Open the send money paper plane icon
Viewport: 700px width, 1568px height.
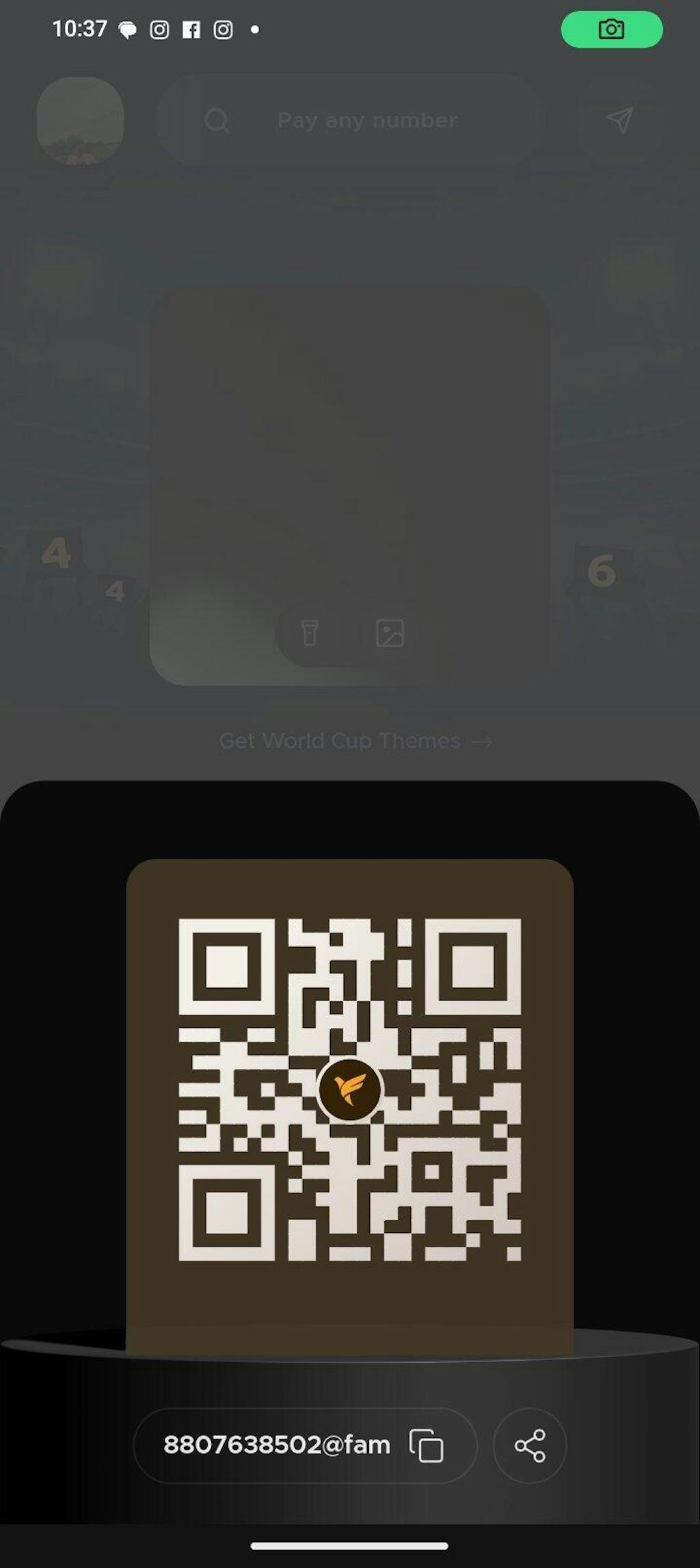pyautogui.click(x=620, y=120)
